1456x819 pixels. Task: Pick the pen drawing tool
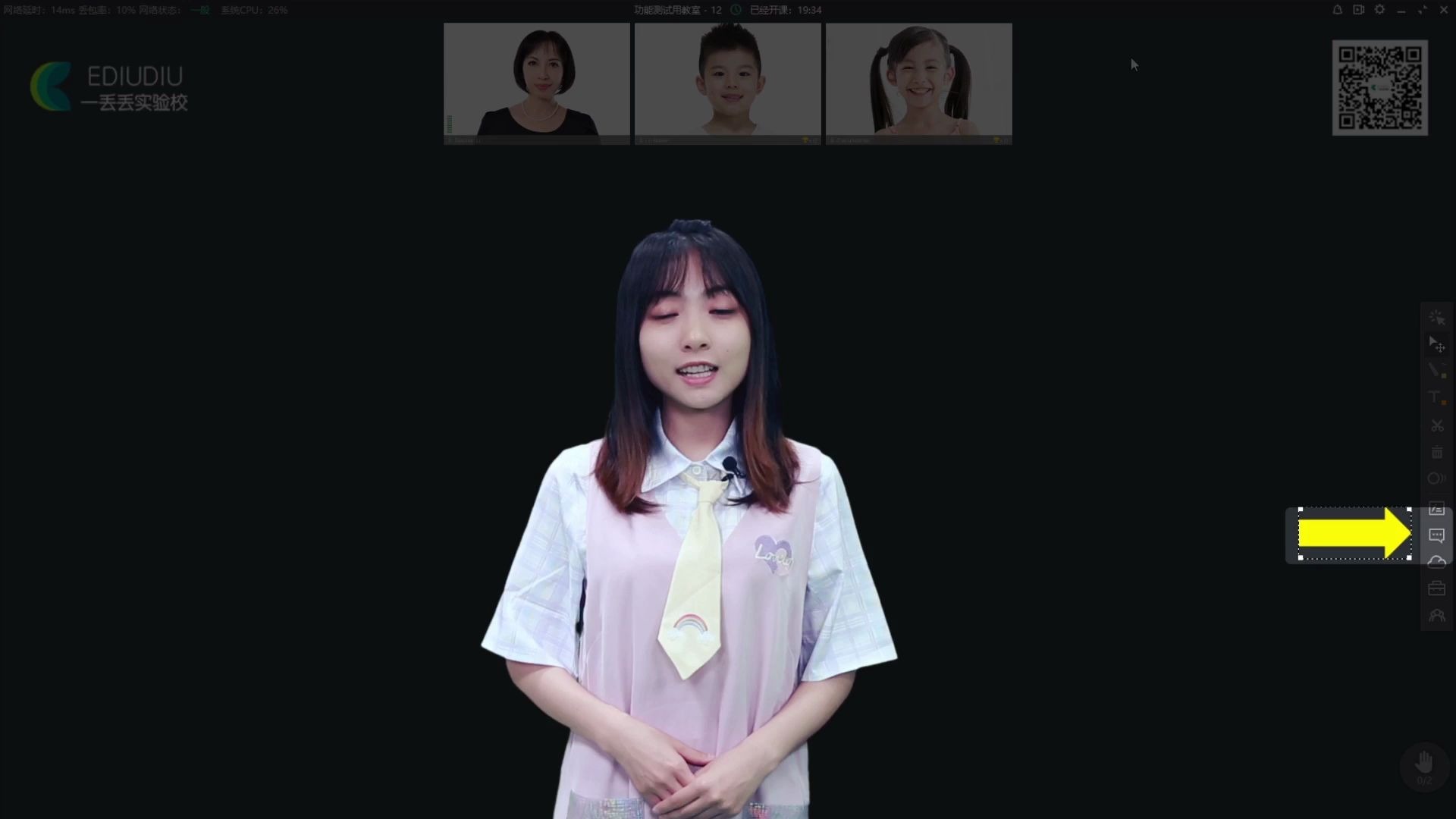click(1436, 371)
